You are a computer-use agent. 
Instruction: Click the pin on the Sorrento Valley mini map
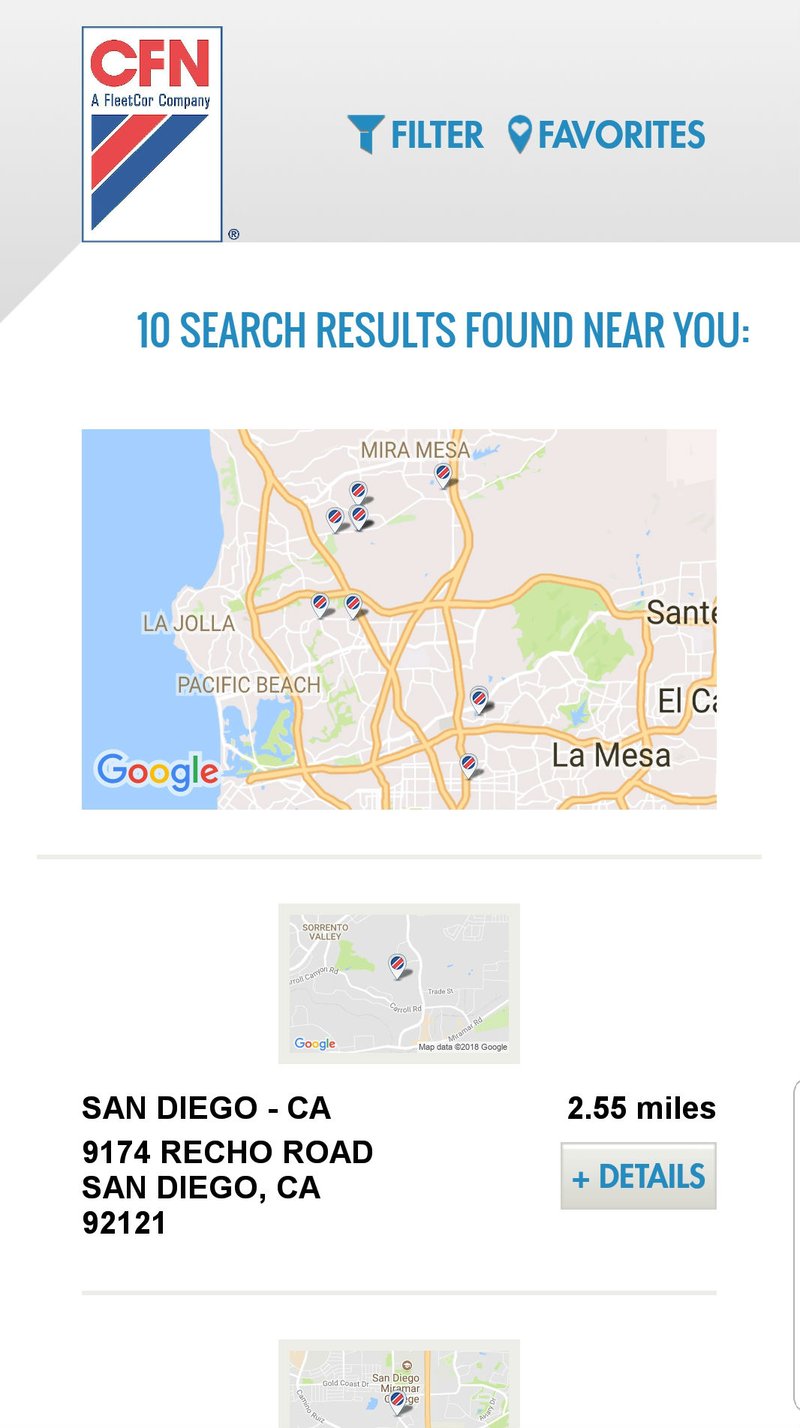coord(395,964)
